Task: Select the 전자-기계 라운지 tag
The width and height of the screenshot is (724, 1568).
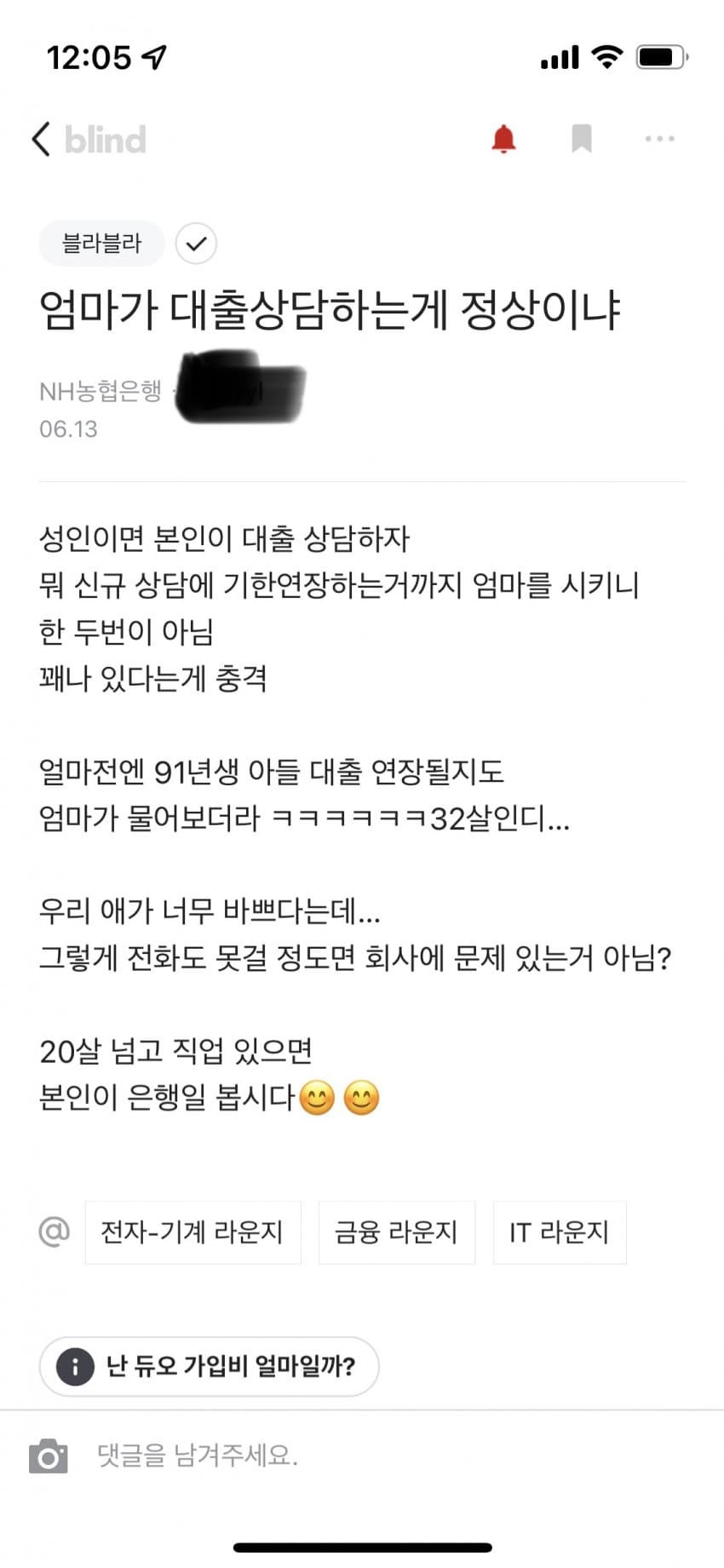Action: (x=192, y=1232)
